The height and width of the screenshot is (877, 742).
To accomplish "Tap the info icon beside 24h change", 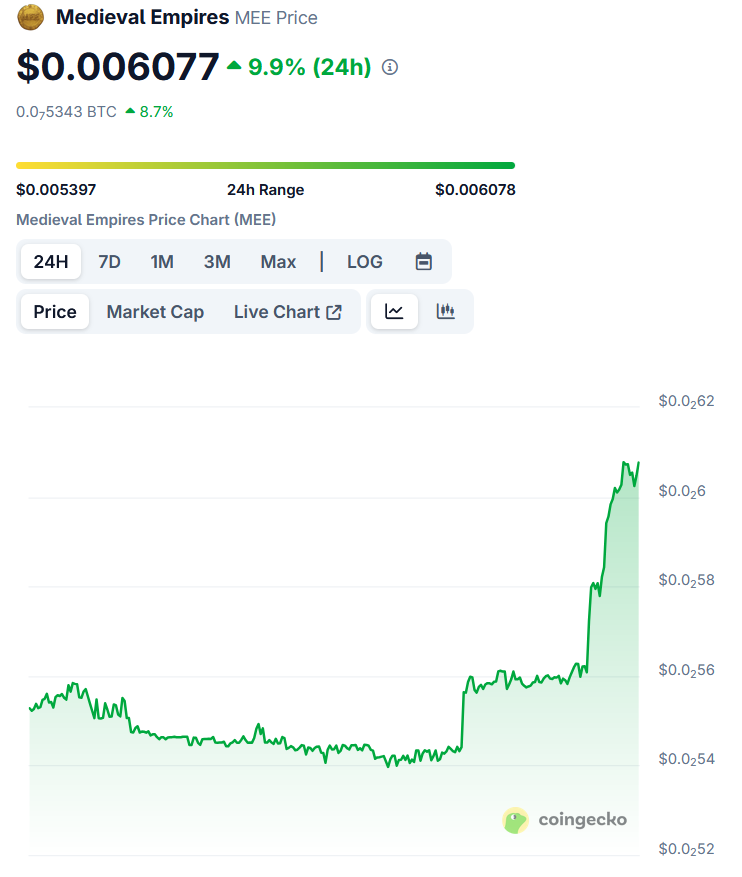I will pyautogui.click(x=390, y=68).
